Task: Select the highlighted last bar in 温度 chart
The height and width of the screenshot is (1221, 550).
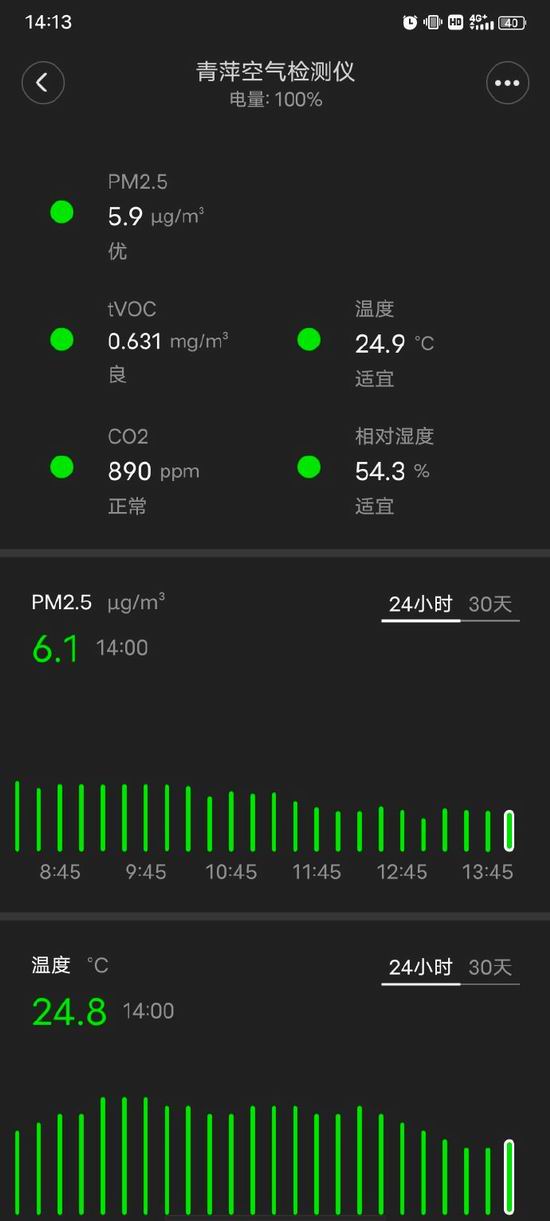Action: tap(509, 1178)
